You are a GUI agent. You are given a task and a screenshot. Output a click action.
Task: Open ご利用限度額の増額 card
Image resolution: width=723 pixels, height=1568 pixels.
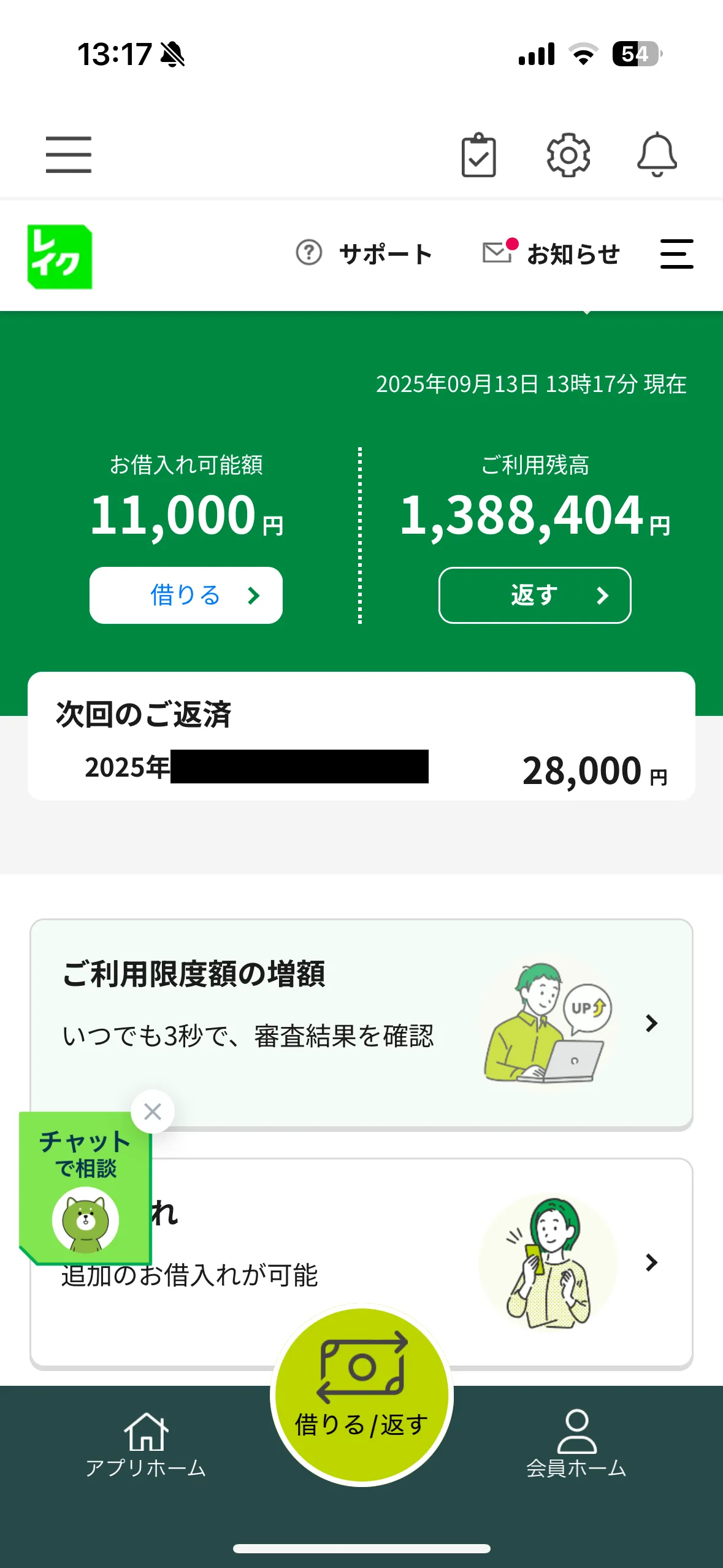361,1023
